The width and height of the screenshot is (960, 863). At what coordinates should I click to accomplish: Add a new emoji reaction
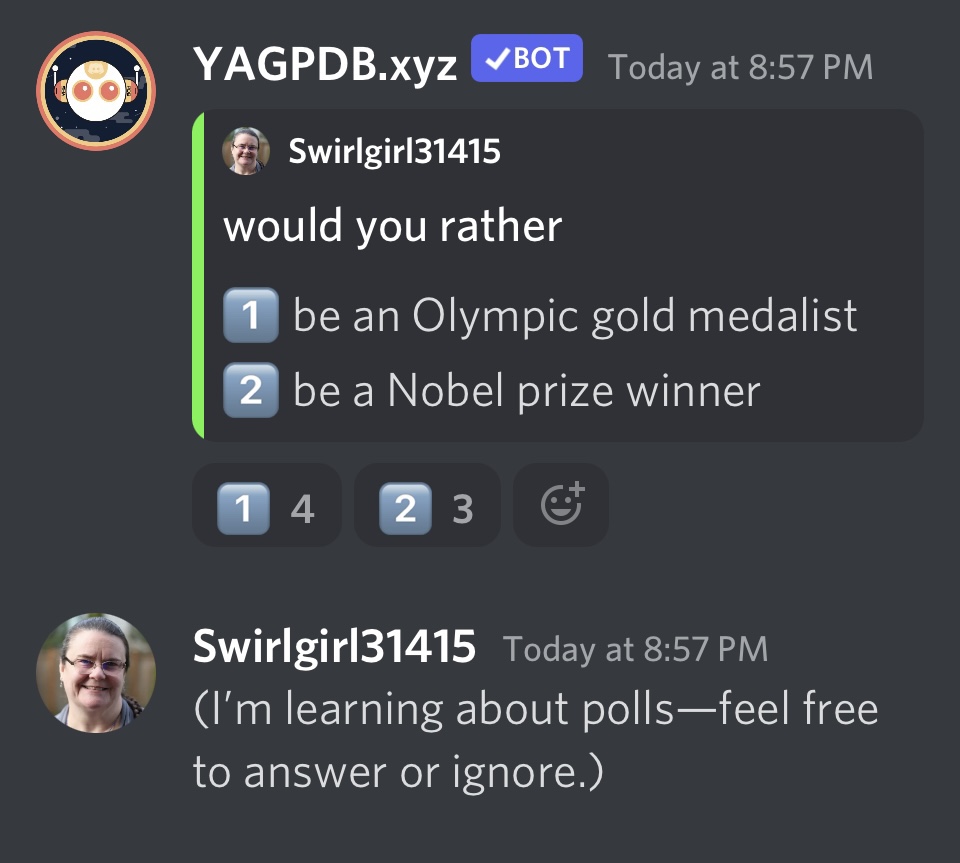click(561, 505)
